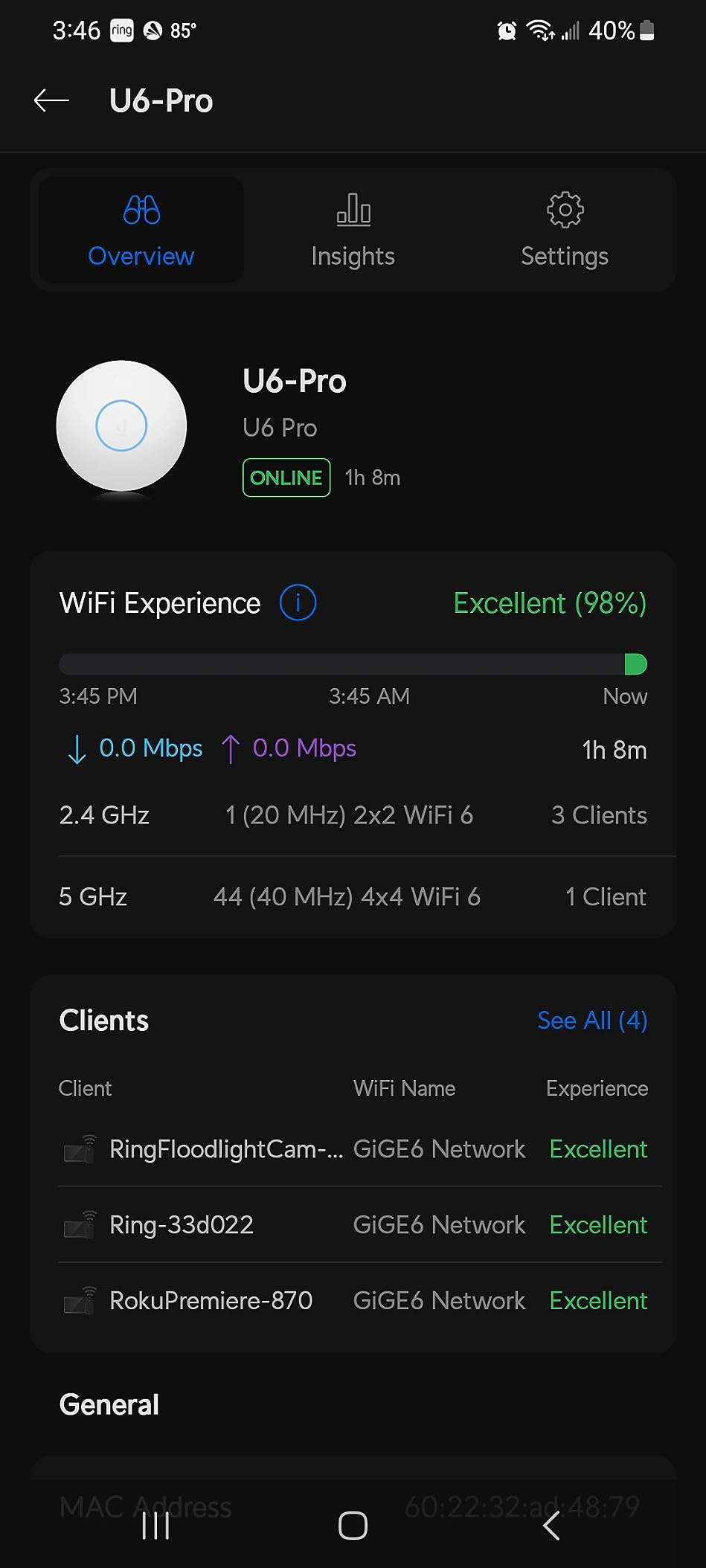
Task: Click the WiFi Experience progress bar
Action: coord(353,664)
